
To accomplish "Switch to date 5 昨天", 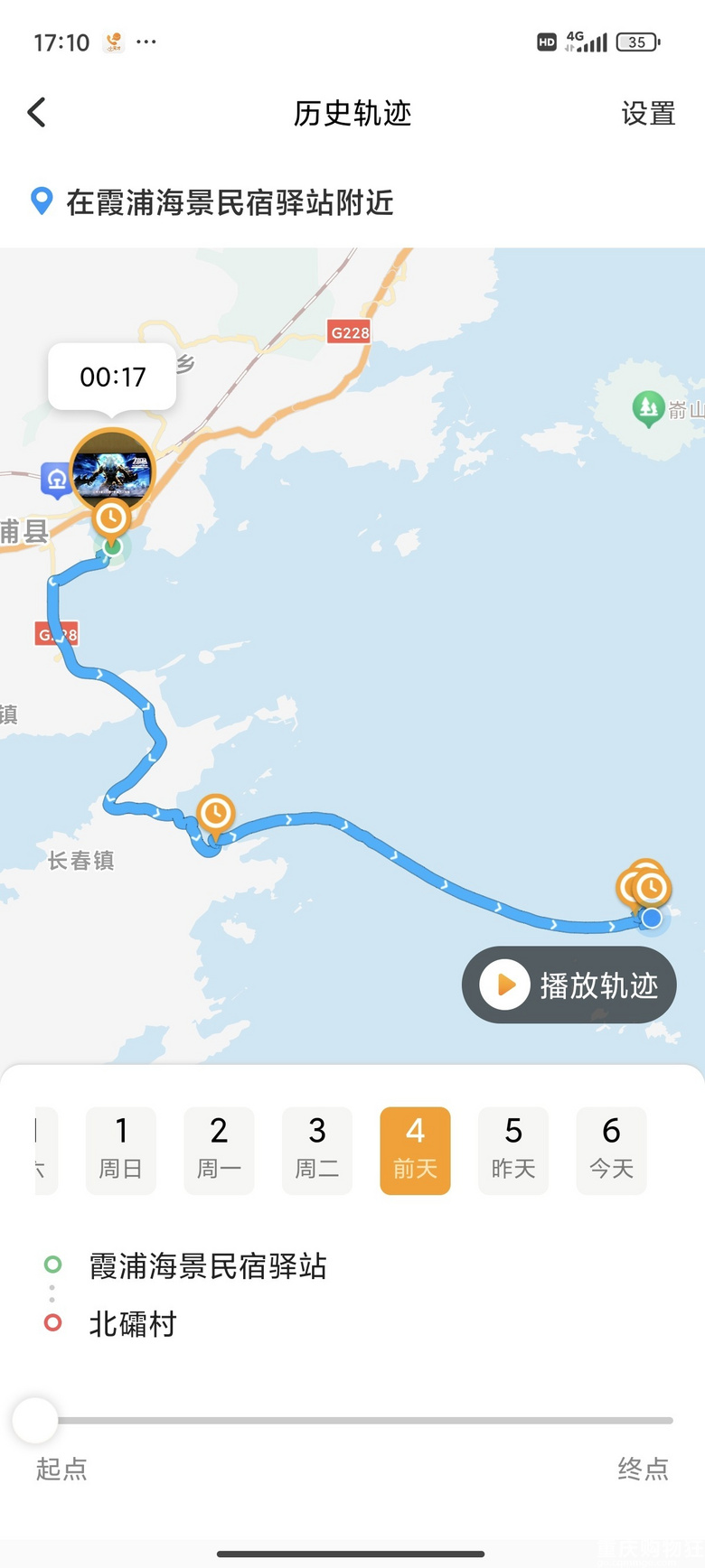I will 513,1150.
